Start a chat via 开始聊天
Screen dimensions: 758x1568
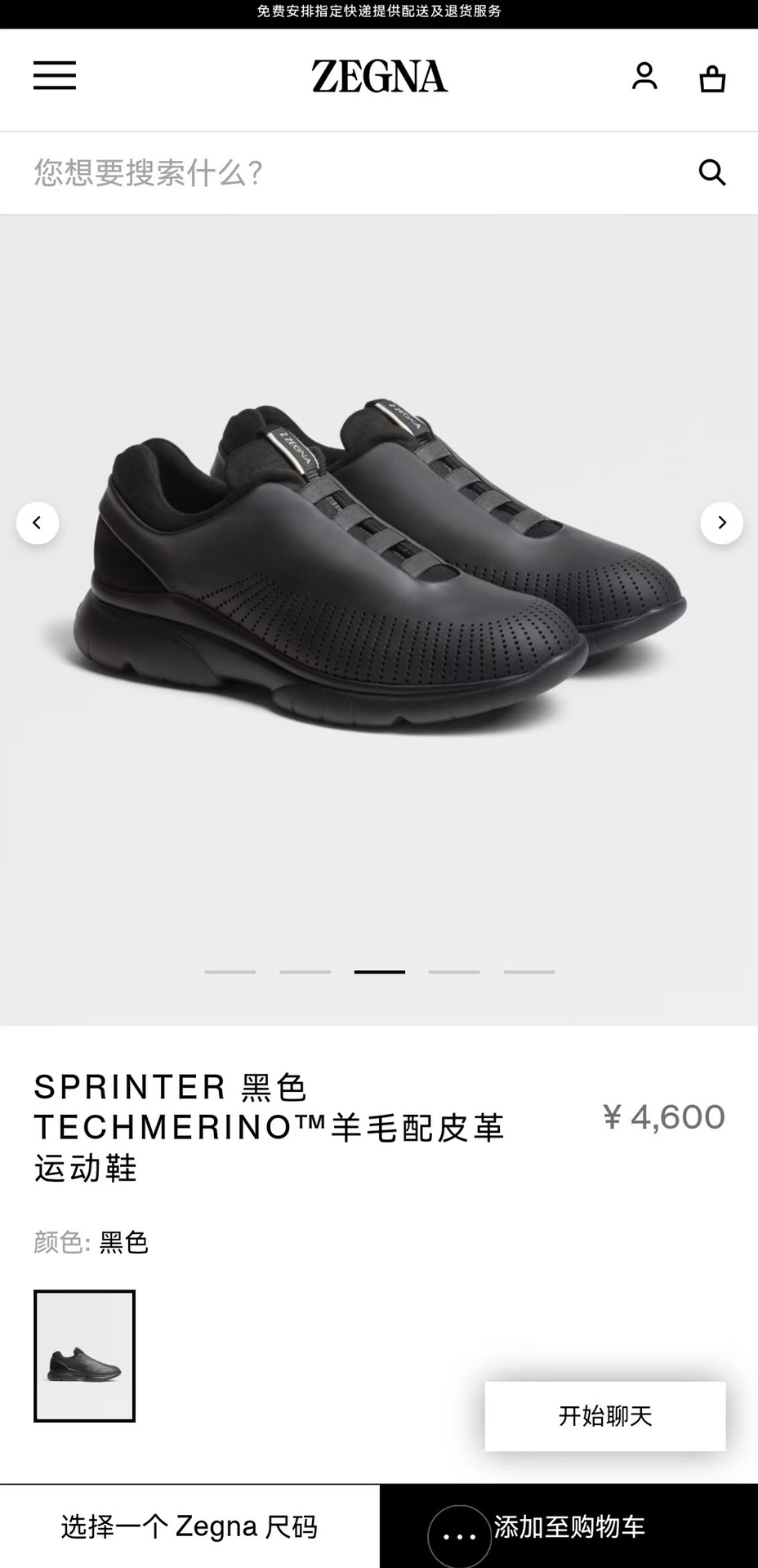(x=604, y=1416)
